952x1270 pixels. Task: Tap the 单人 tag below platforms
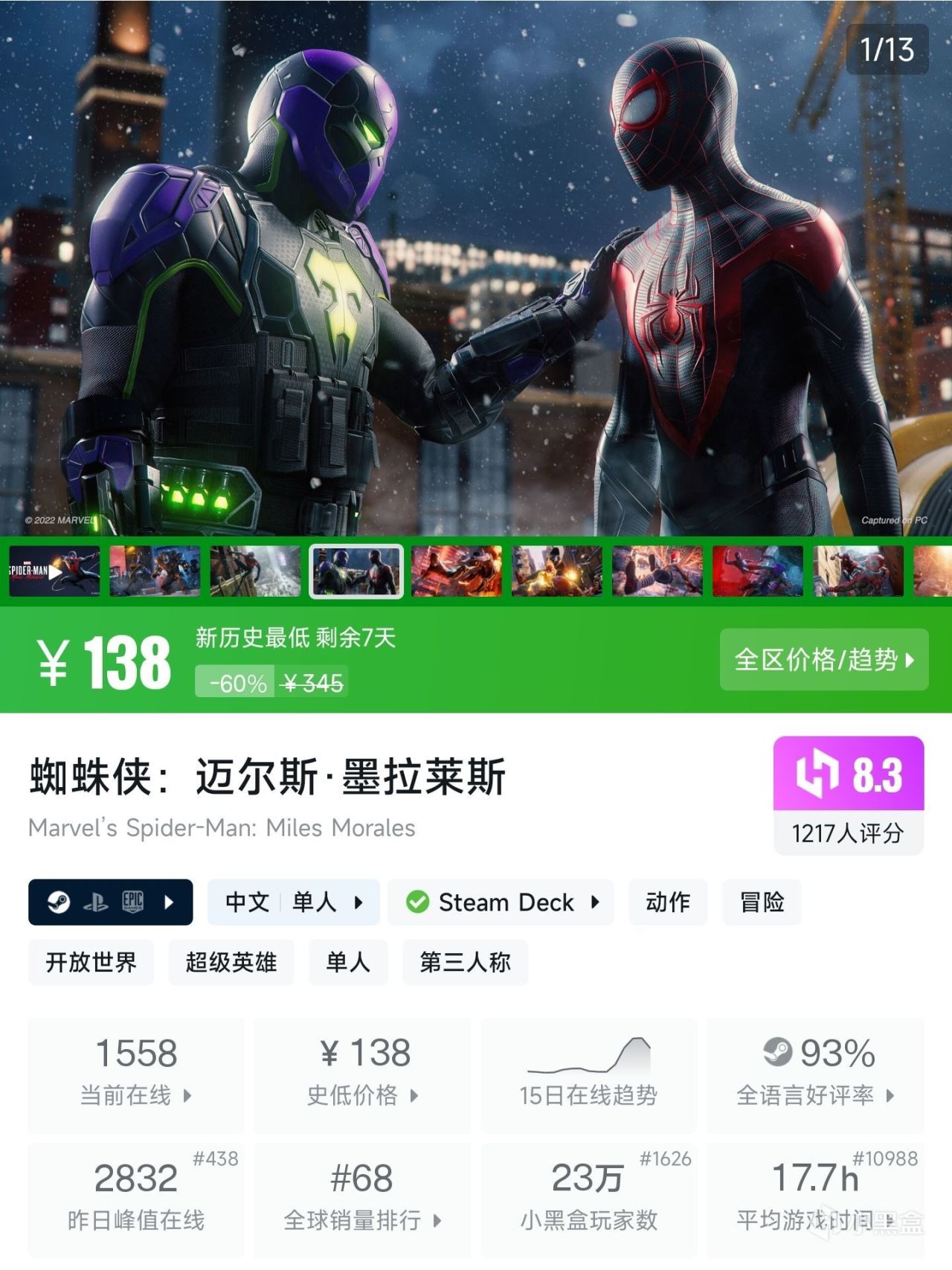[x=347, y=962]
